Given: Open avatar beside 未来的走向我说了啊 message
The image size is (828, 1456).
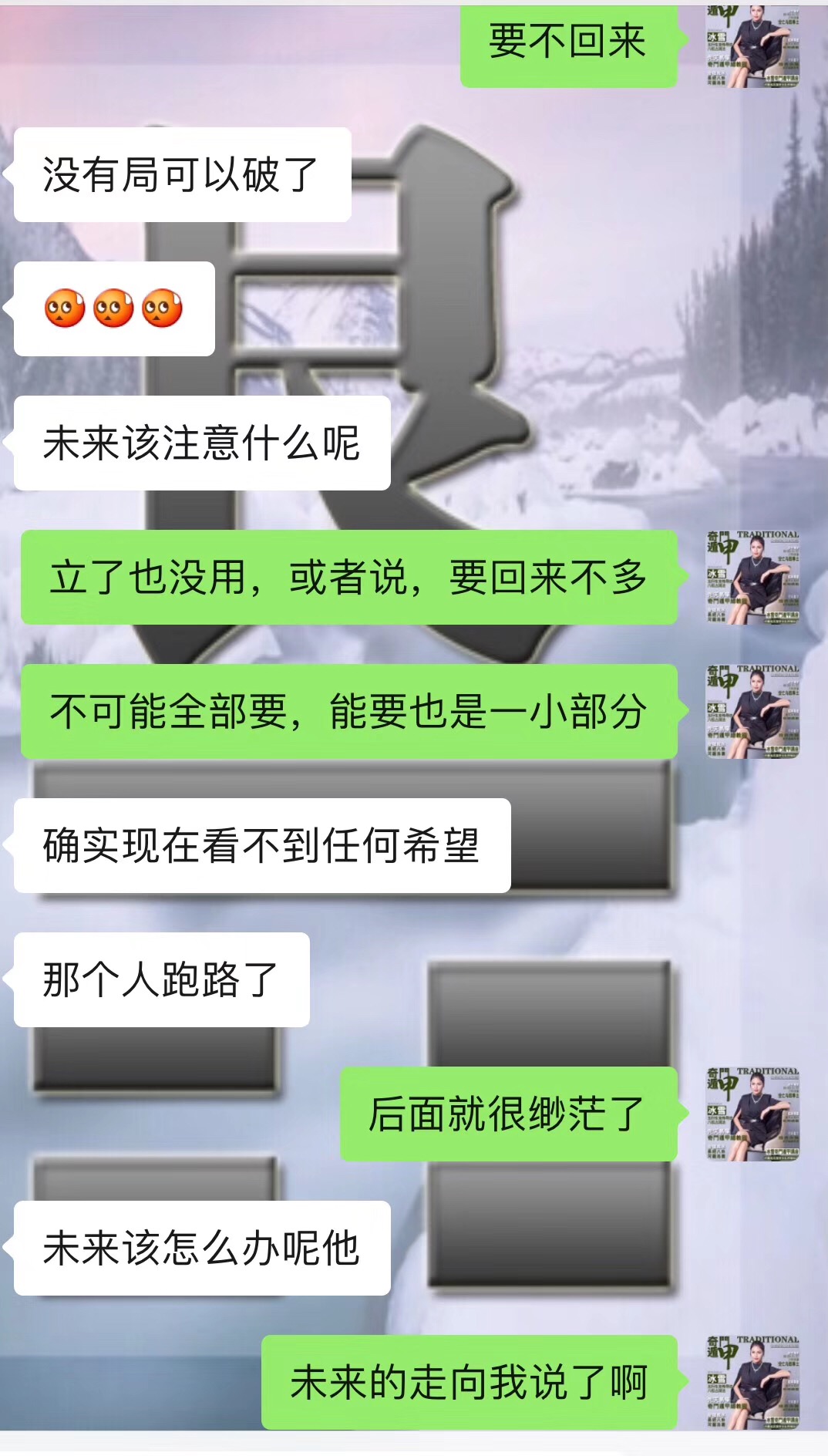Looking at the screenshot, I should [x=752, y=1382].
